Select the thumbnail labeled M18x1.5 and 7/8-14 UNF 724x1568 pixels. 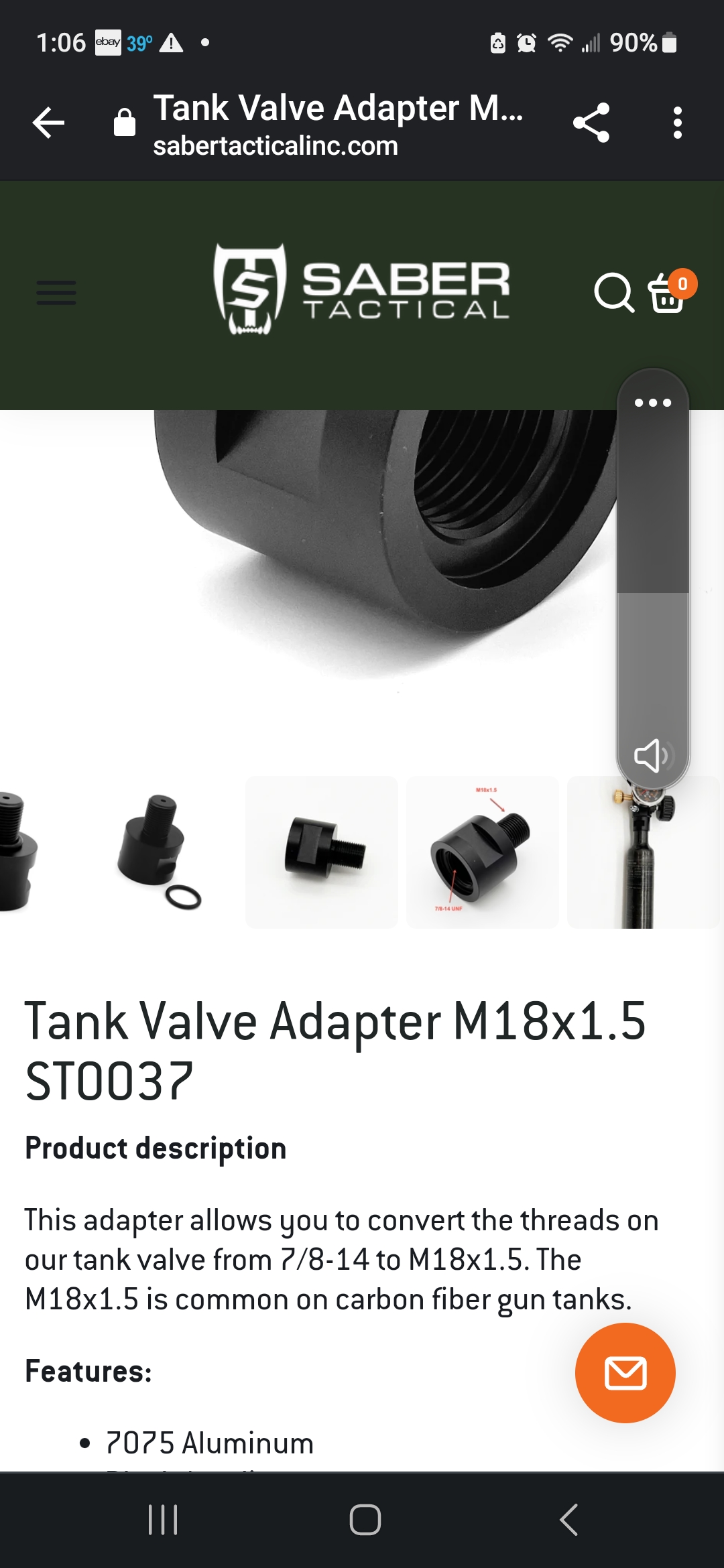click(x=483, y=852)
